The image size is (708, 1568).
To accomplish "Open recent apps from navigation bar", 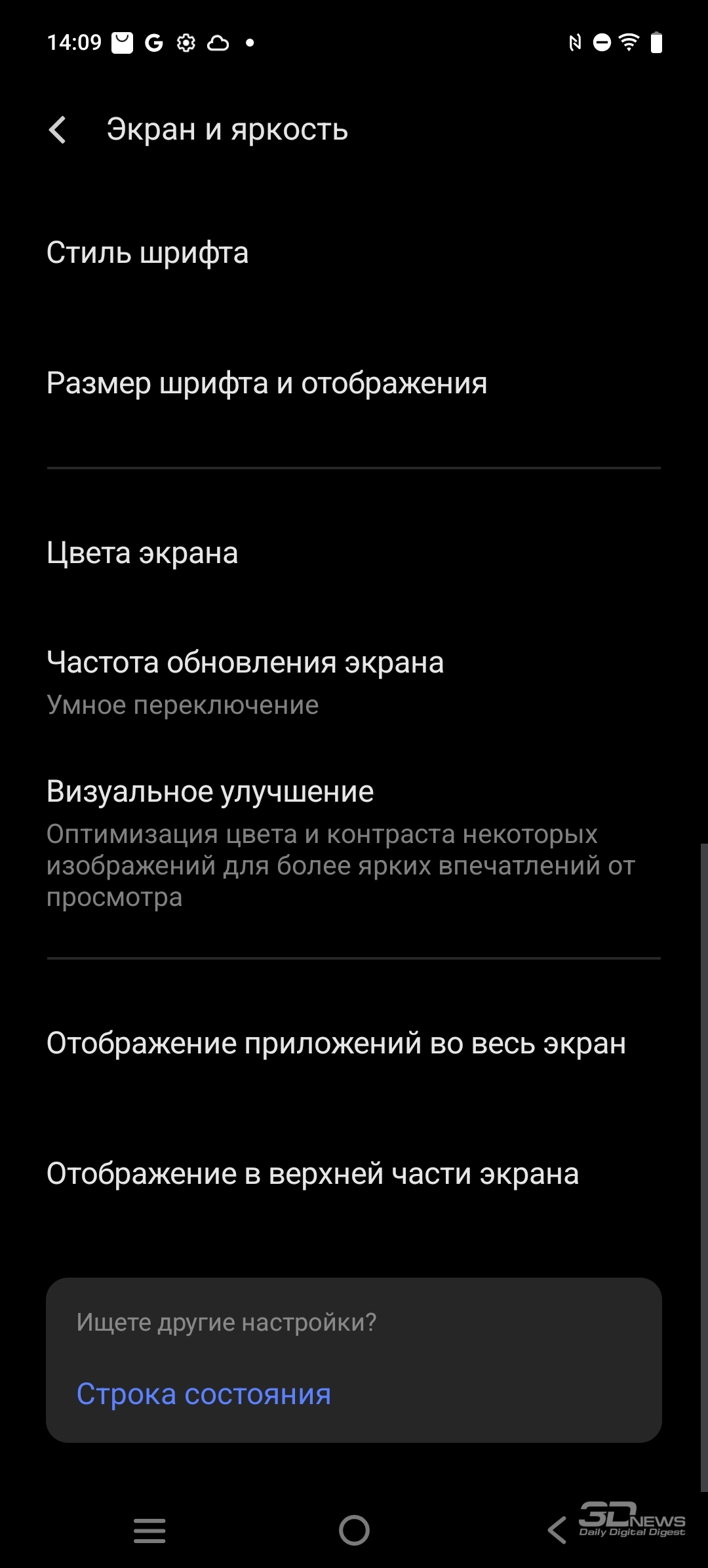I will 149,1530.
